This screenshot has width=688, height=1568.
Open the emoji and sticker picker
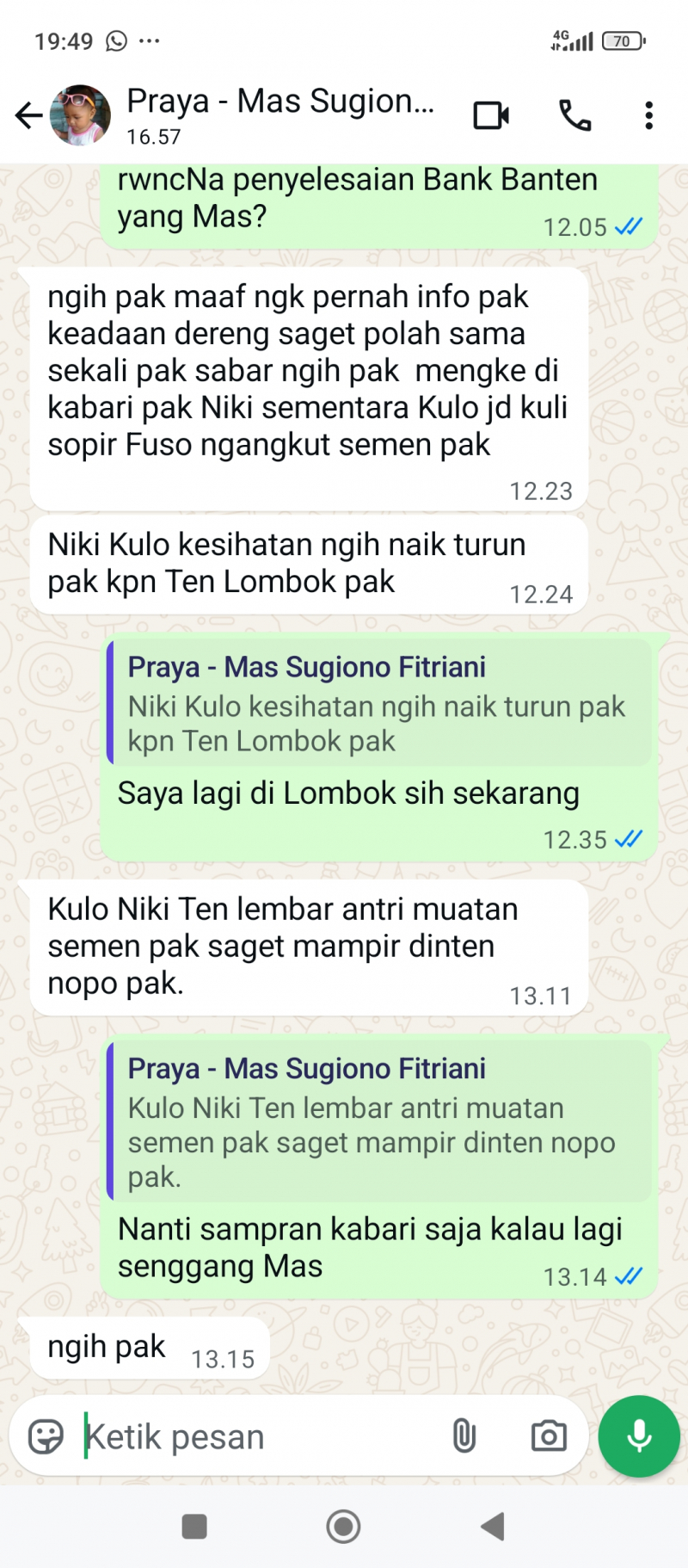(x=46, y=1436)
